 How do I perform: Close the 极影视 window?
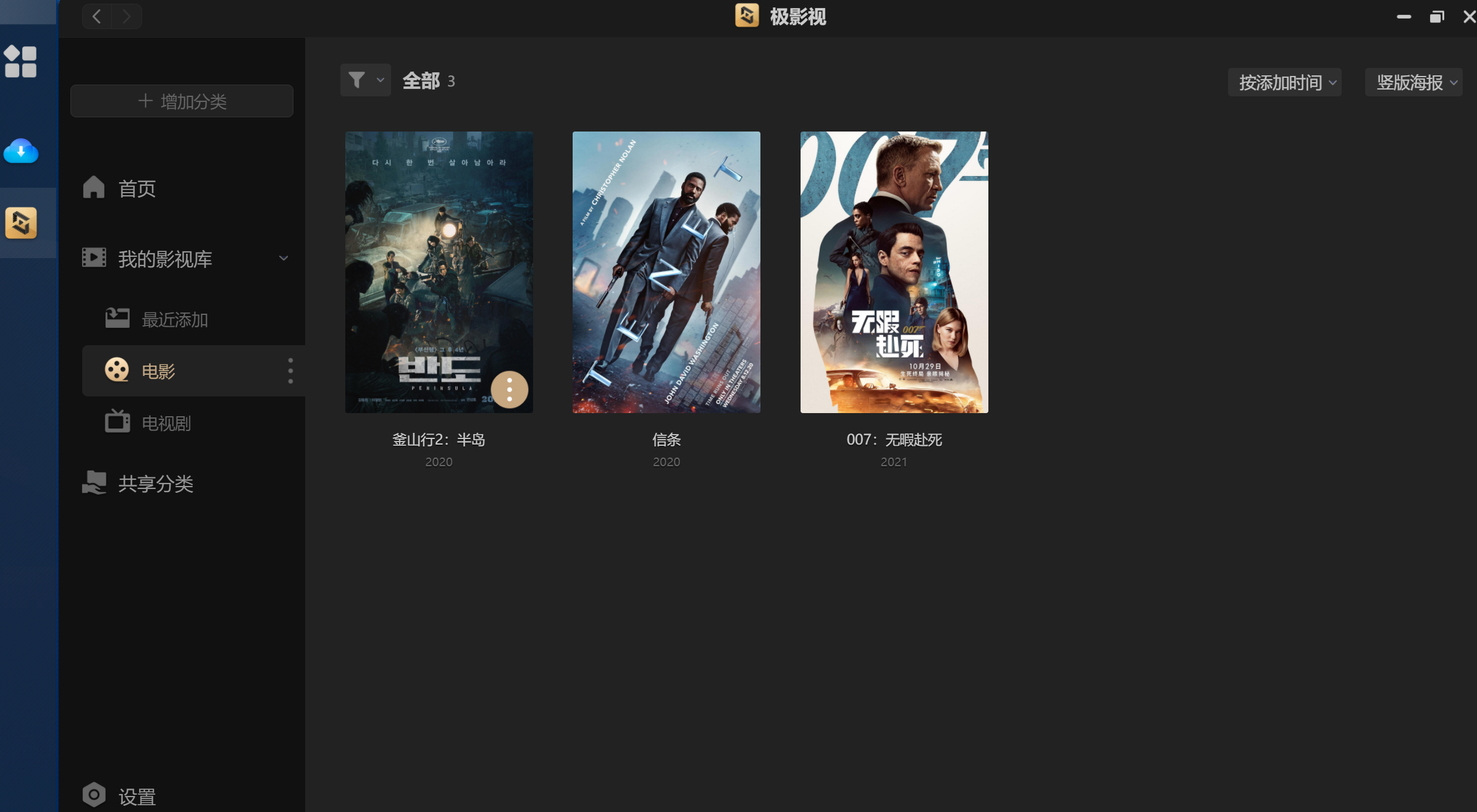[1469, 17]
